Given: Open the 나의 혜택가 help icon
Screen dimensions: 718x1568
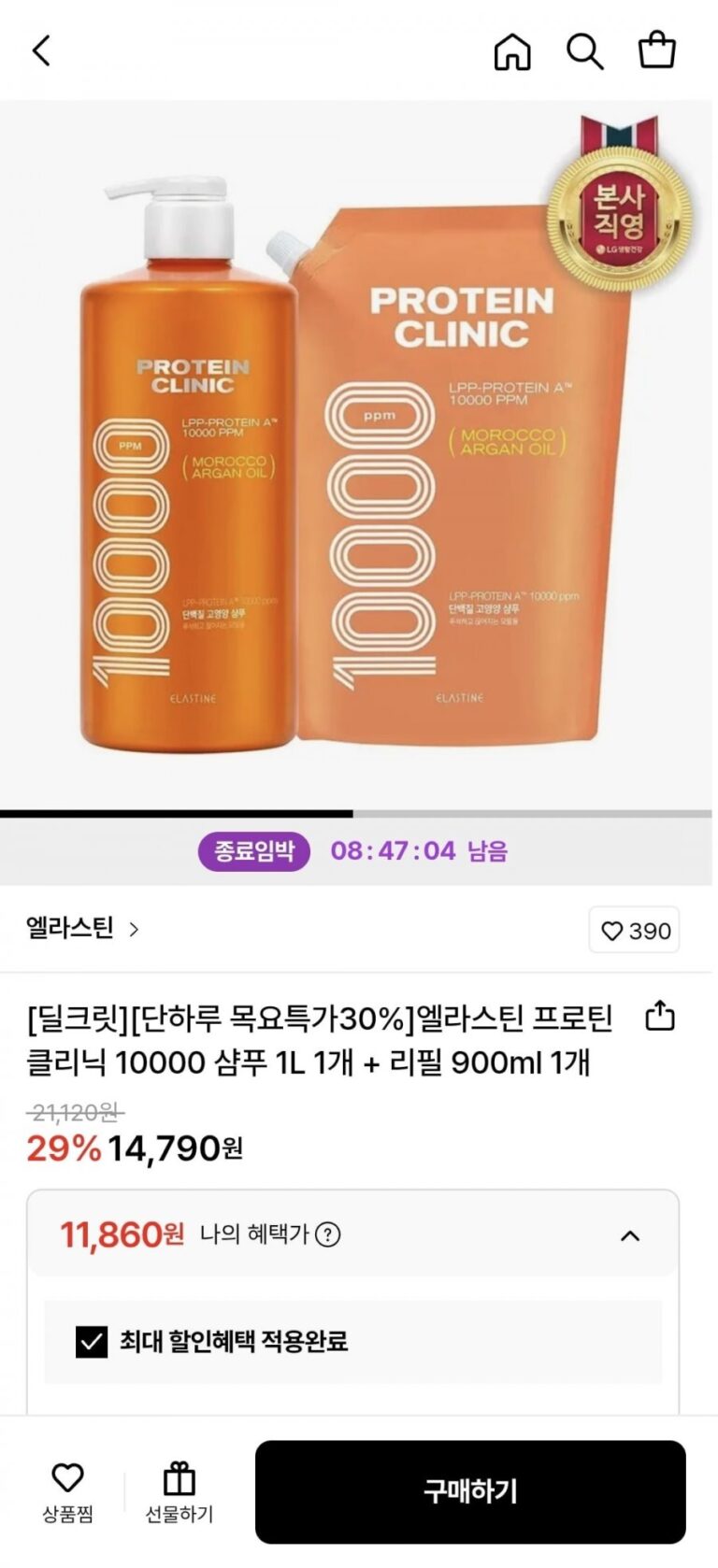Looking at the screenshot, I should (x=328, y=1234).
